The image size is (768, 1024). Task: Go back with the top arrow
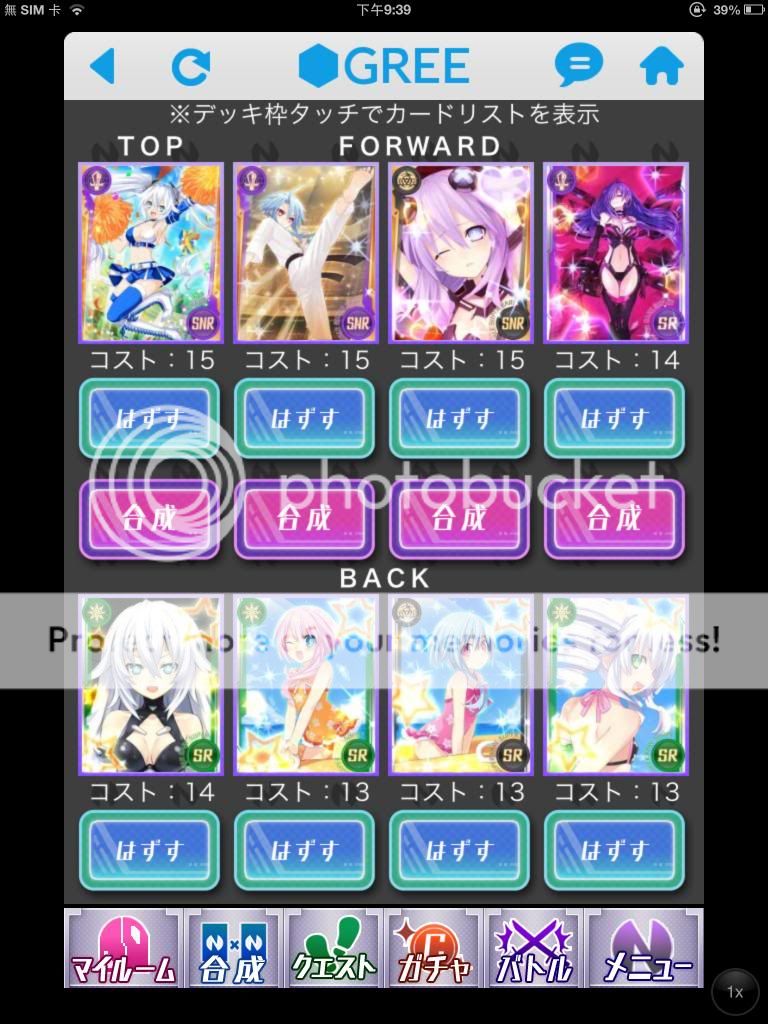click(x=102, y=67)
